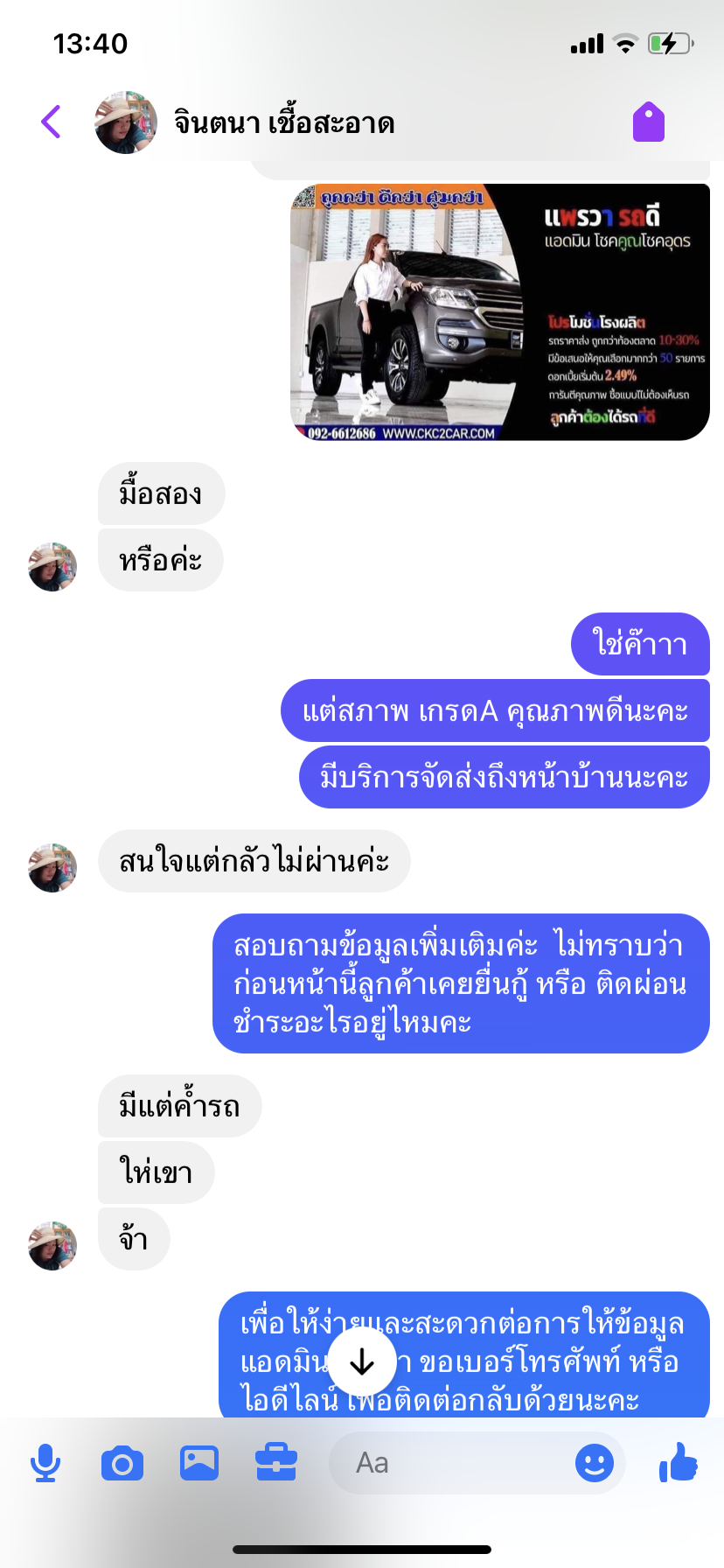Record a voice message
This screenshot has height=1568, width=724.
pos(45,1463)
